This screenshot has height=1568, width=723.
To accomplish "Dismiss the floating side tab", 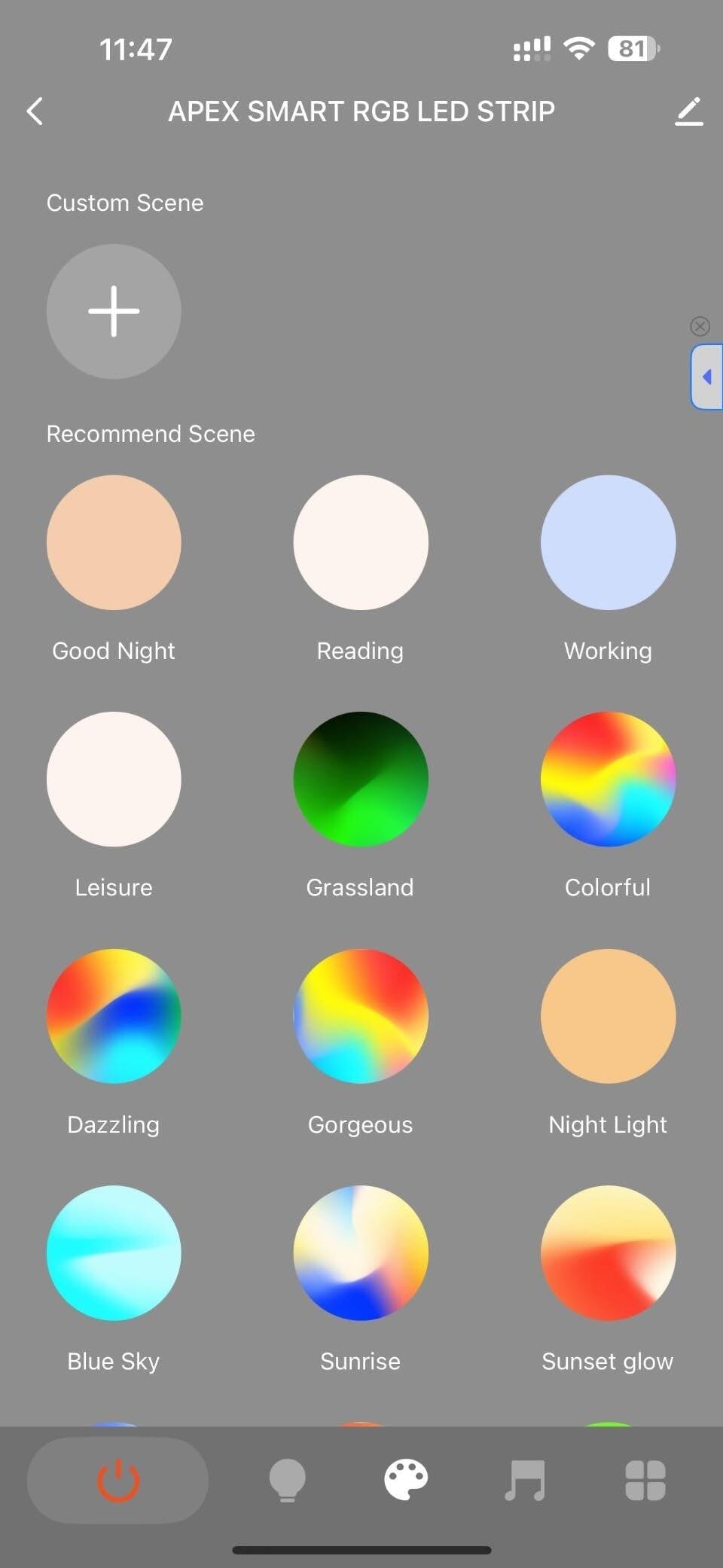I will [700, 326].
